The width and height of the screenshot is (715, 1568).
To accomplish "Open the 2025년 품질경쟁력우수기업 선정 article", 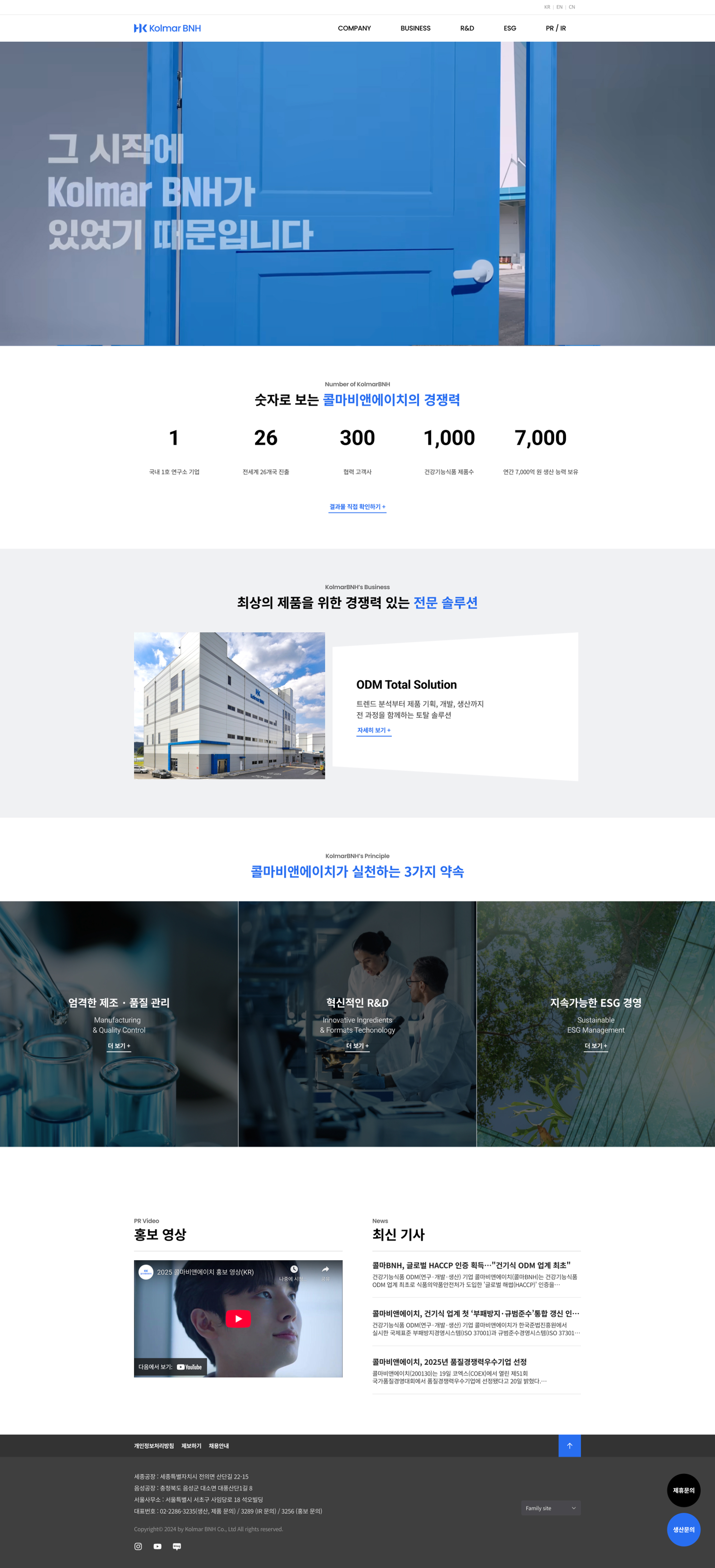I will (x=449, y=1362).
